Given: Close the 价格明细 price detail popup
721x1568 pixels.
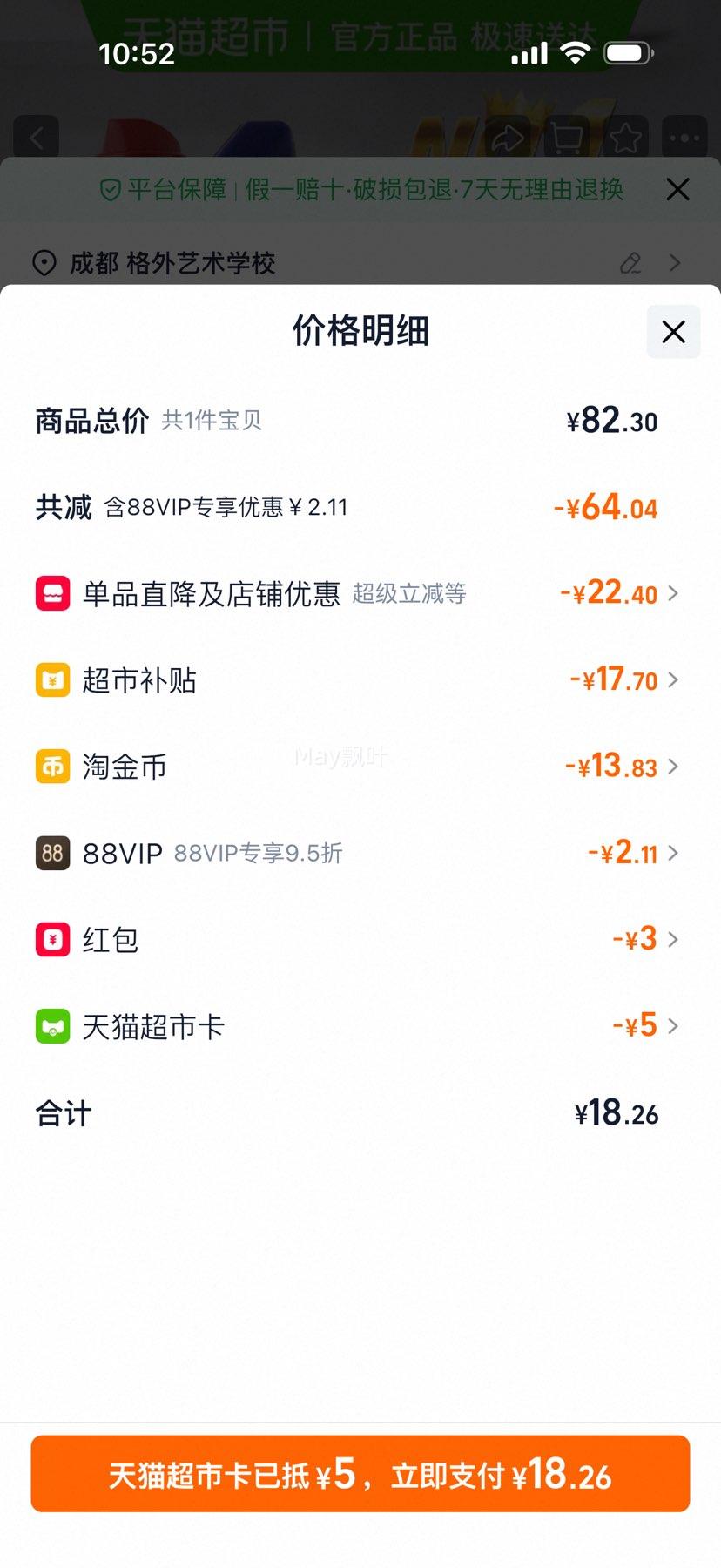Looking at the screenshot, I should [x=672, y=332].
